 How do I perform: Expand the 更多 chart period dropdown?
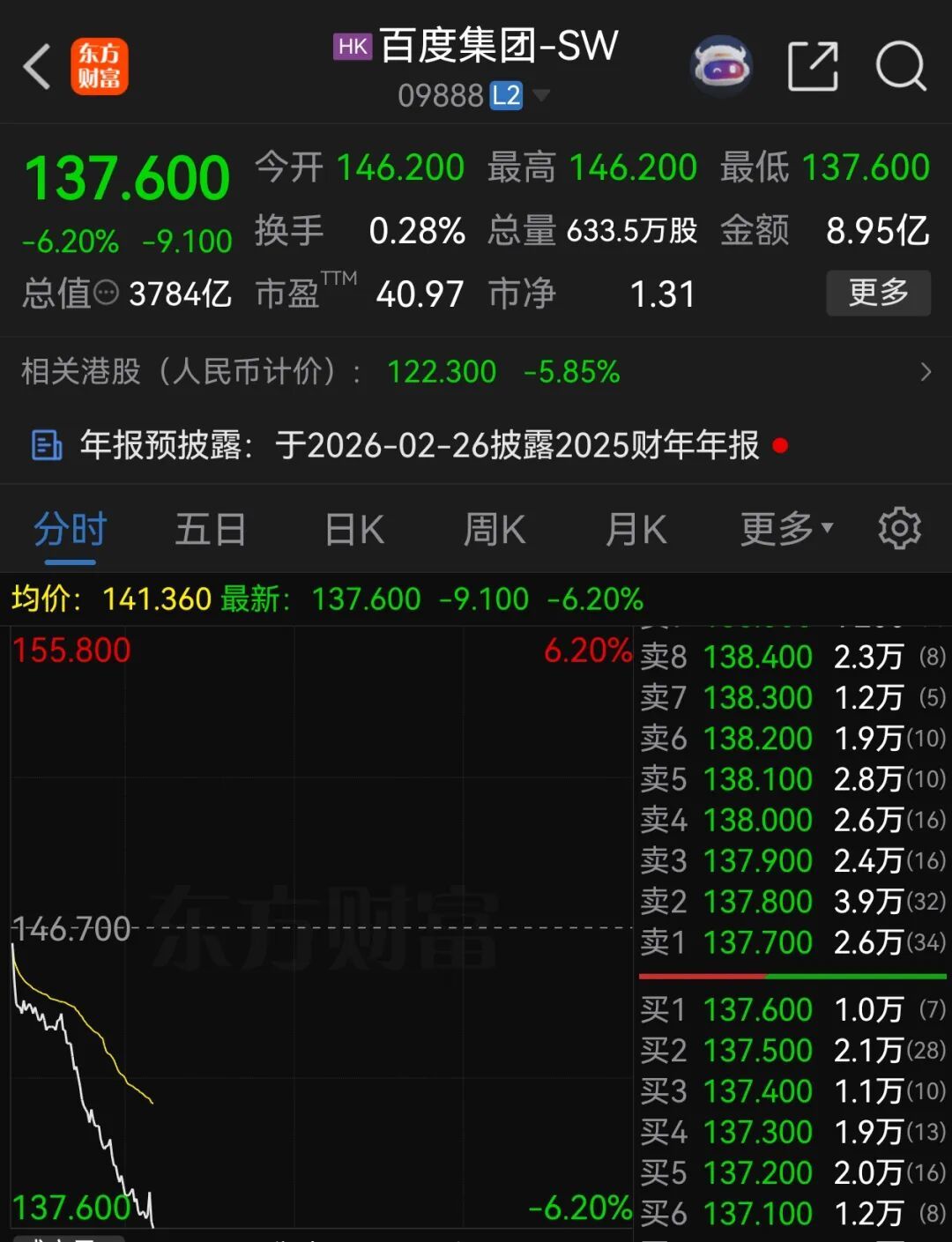785,529
